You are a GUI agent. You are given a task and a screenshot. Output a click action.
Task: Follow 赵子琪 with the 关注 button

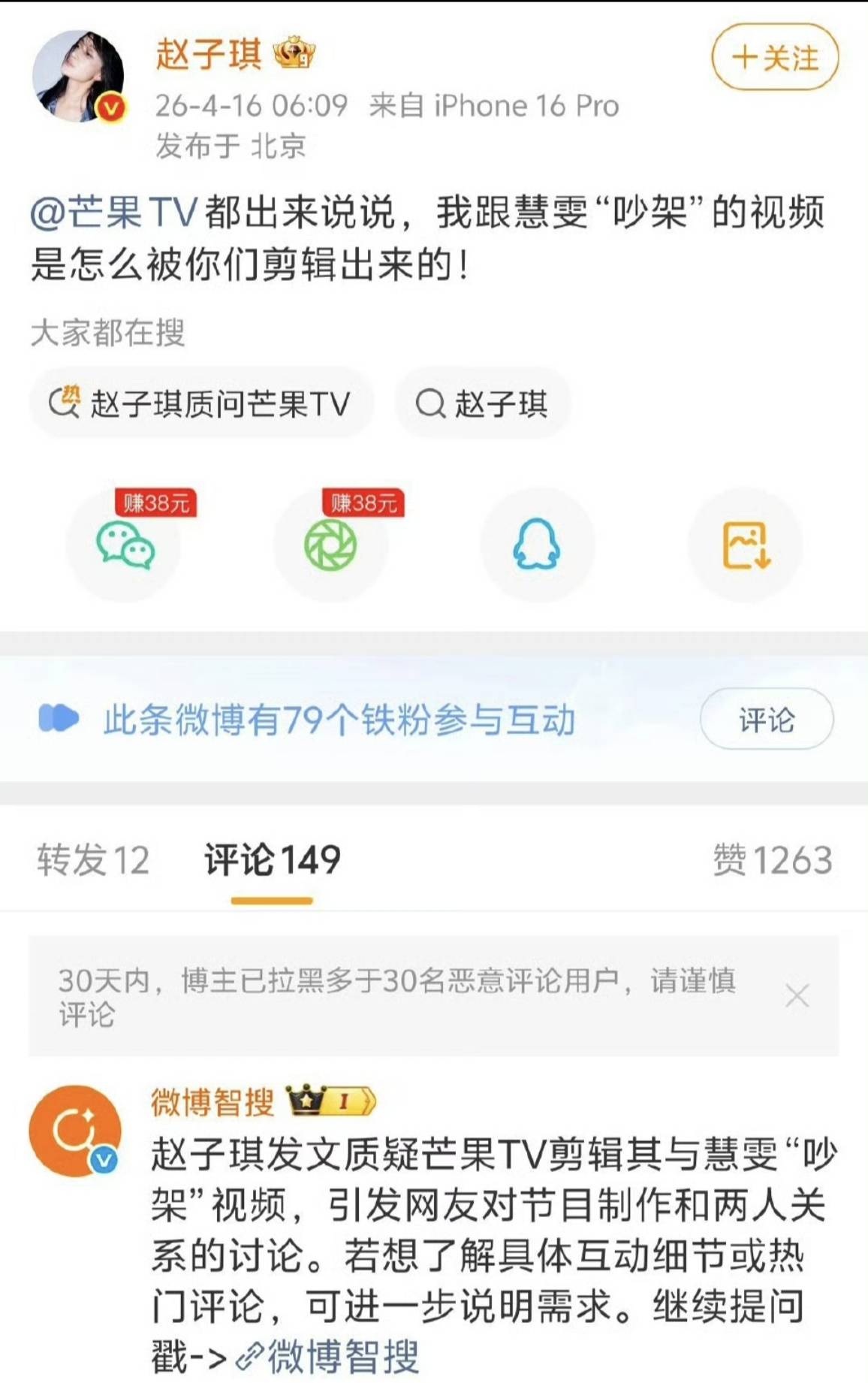click(x=774, y=58)
